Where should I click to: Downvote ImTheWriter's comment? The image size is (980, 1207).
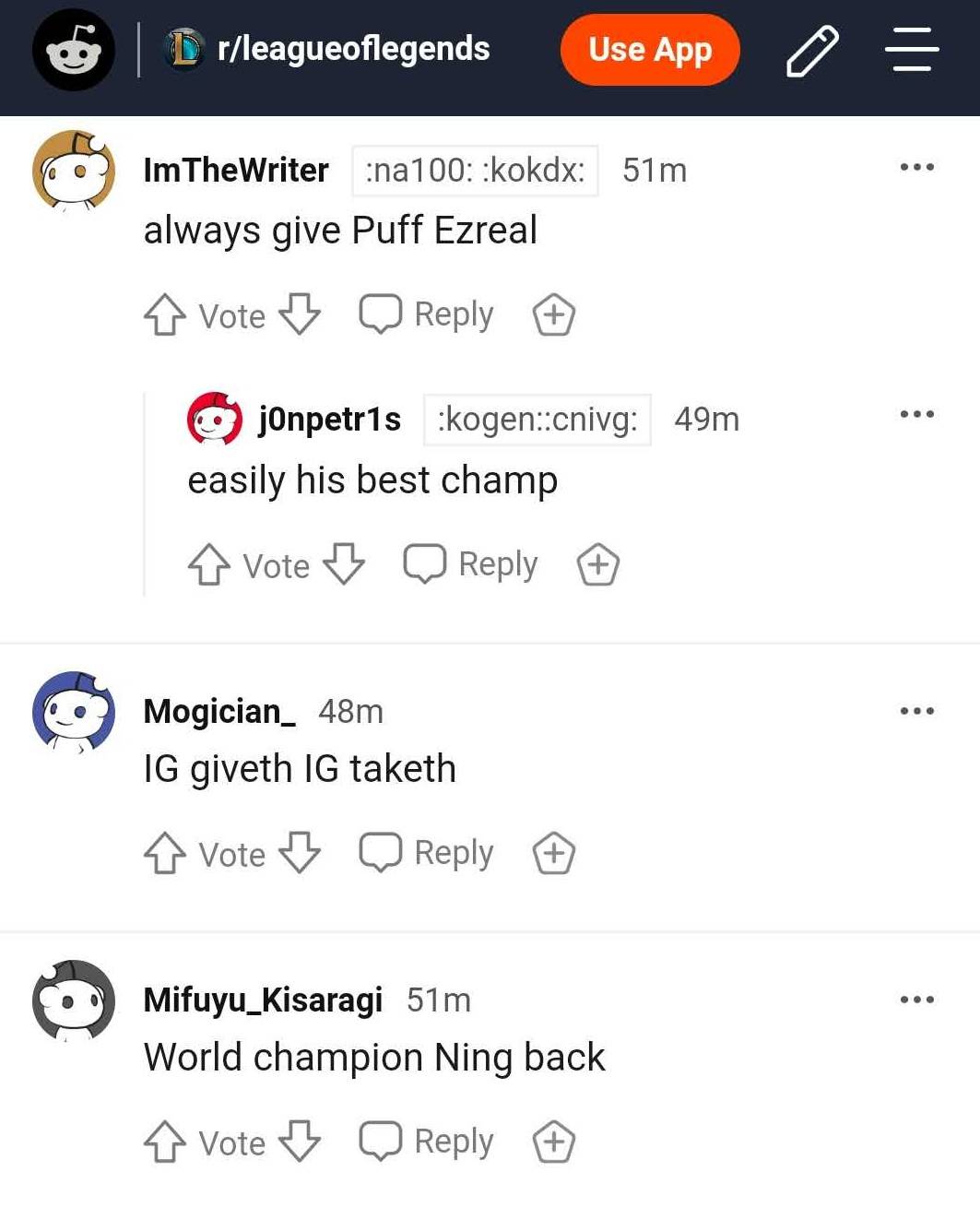coord(300,315)
